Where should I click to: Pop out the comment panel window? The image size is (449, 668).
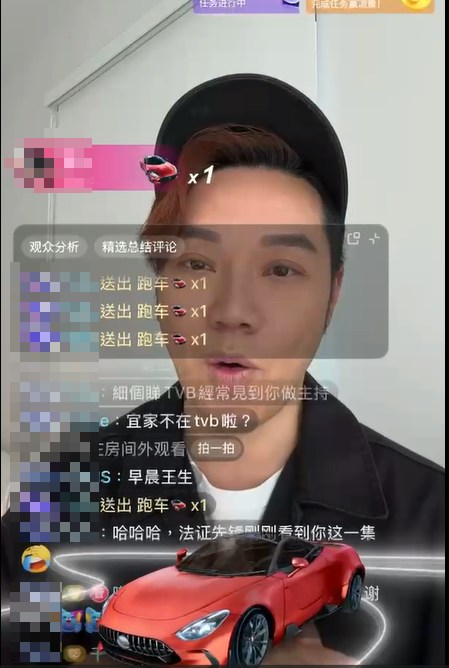click(354, 239)
